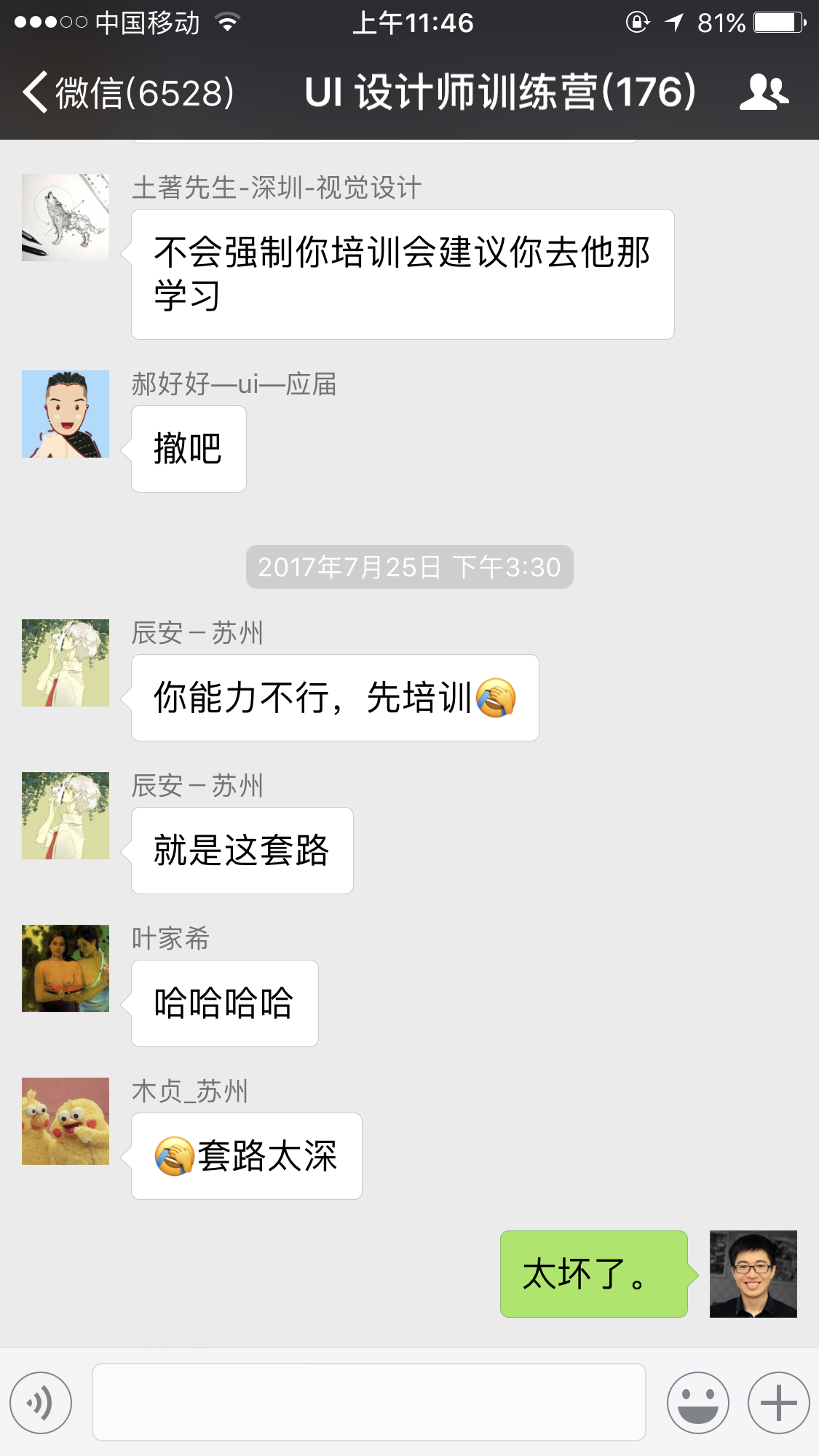Go back to the 微信 chat list
This screenshot has width=819, height=1456.
[127, 93]
